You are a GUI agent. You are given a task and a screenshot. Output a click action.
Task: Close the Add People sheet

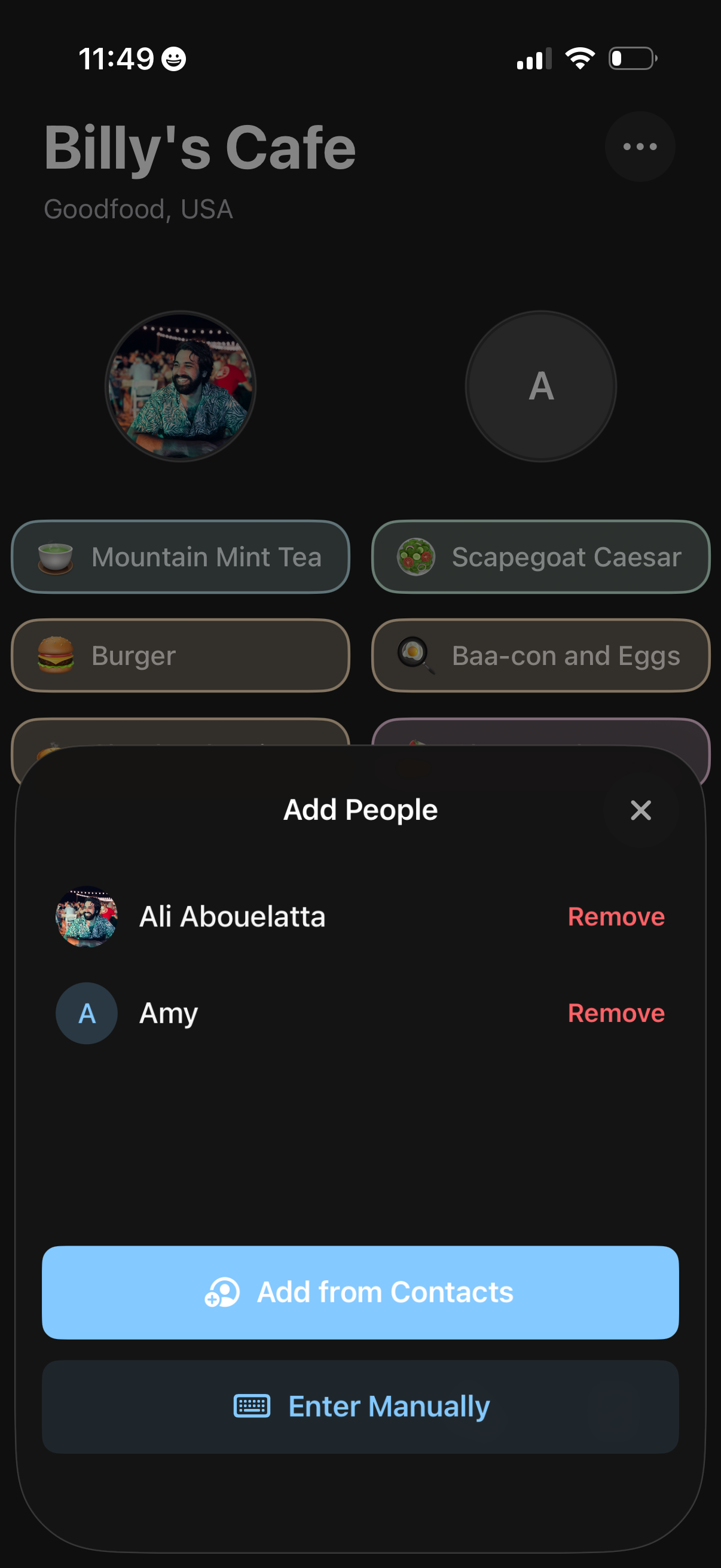tap(640, 810)
